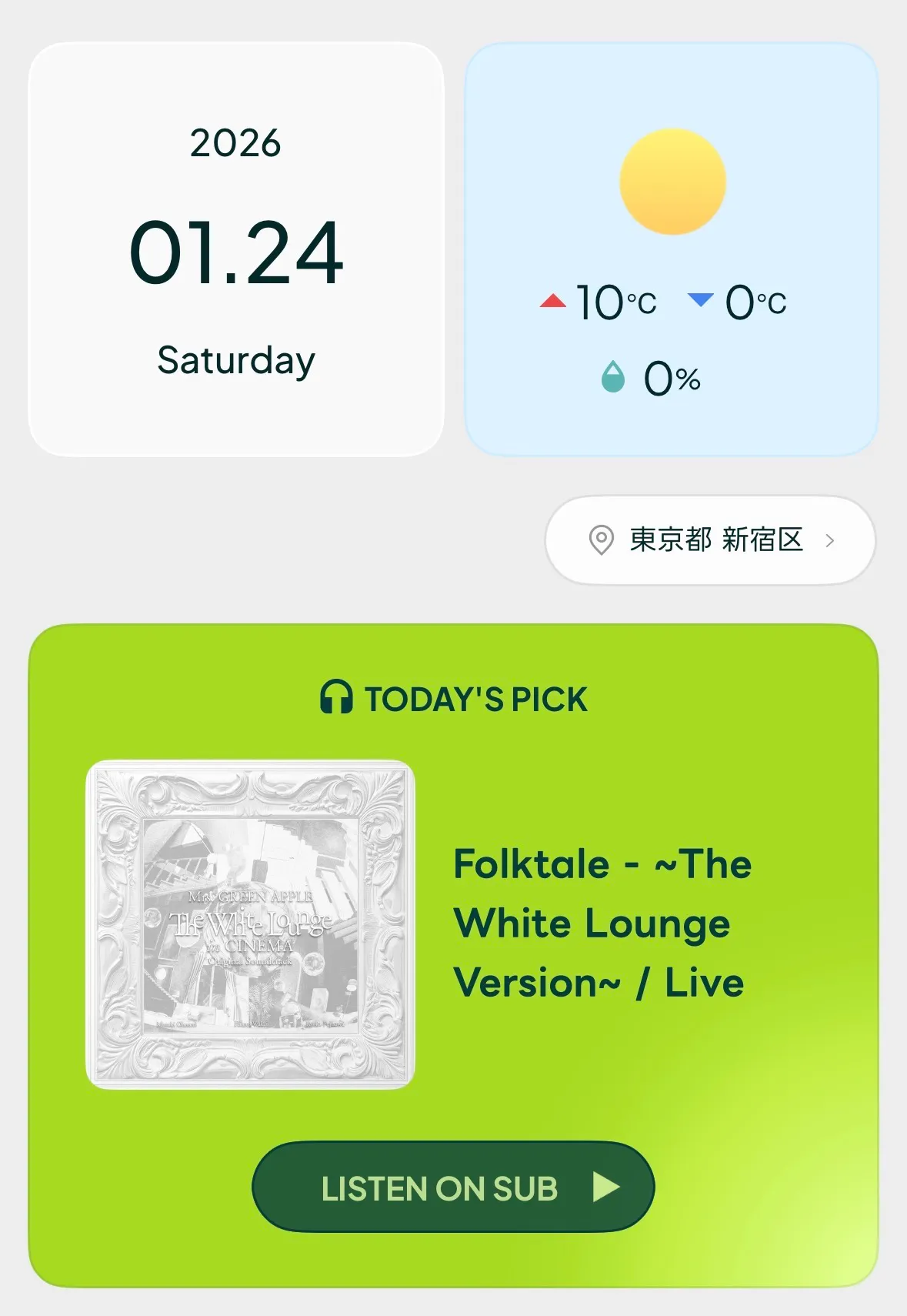Open the sunny weather forecast card

coord(672,250)
